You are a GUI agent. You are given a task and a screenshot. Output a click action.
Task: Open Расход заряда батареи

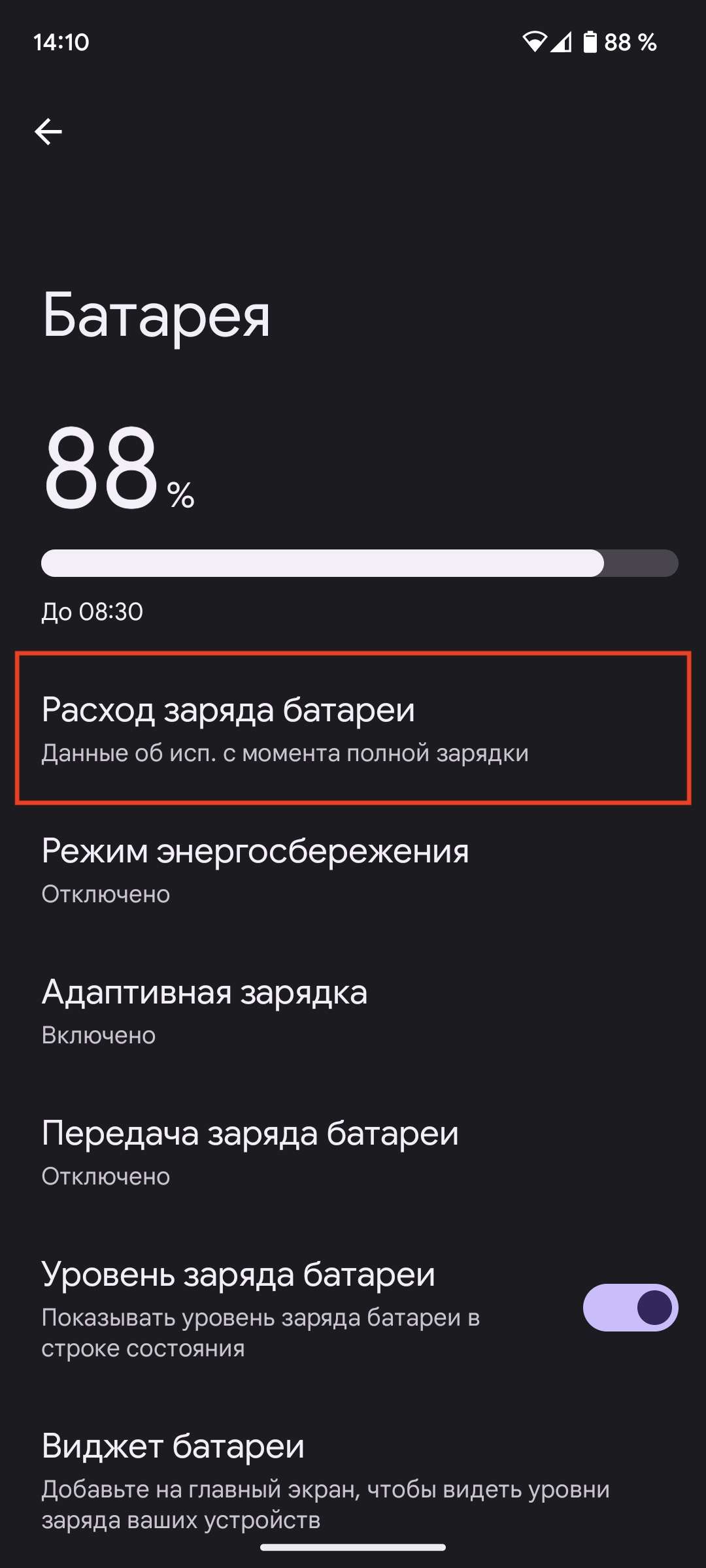point(353,728)
